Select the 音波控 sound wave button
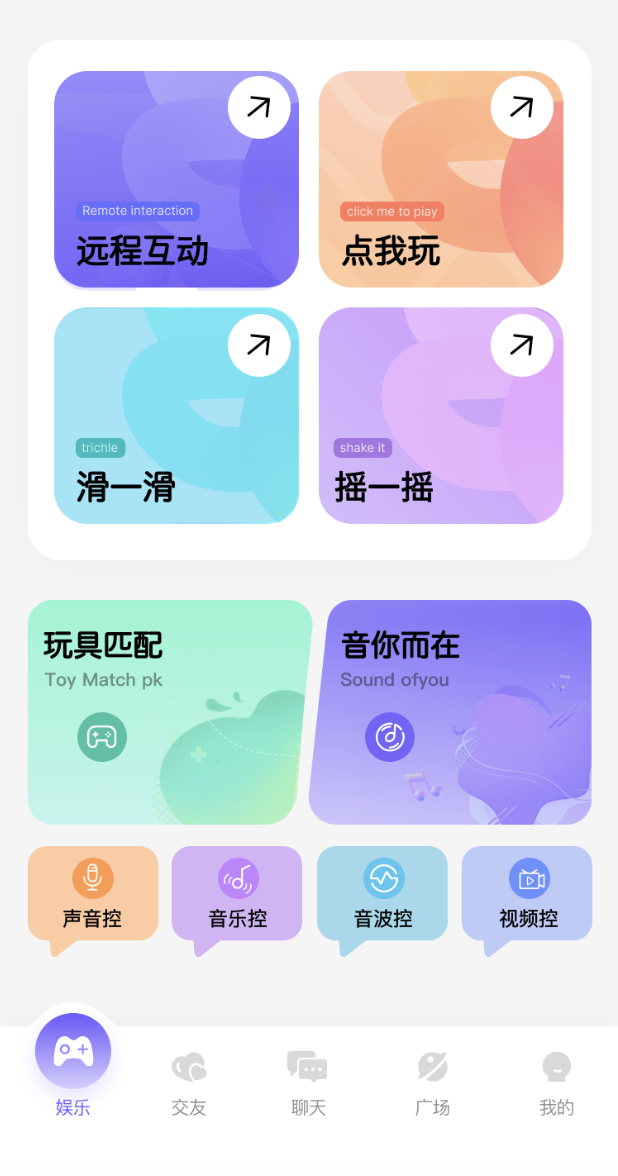618x1176 pixels. pyautogui.click(x=382, y=895)
